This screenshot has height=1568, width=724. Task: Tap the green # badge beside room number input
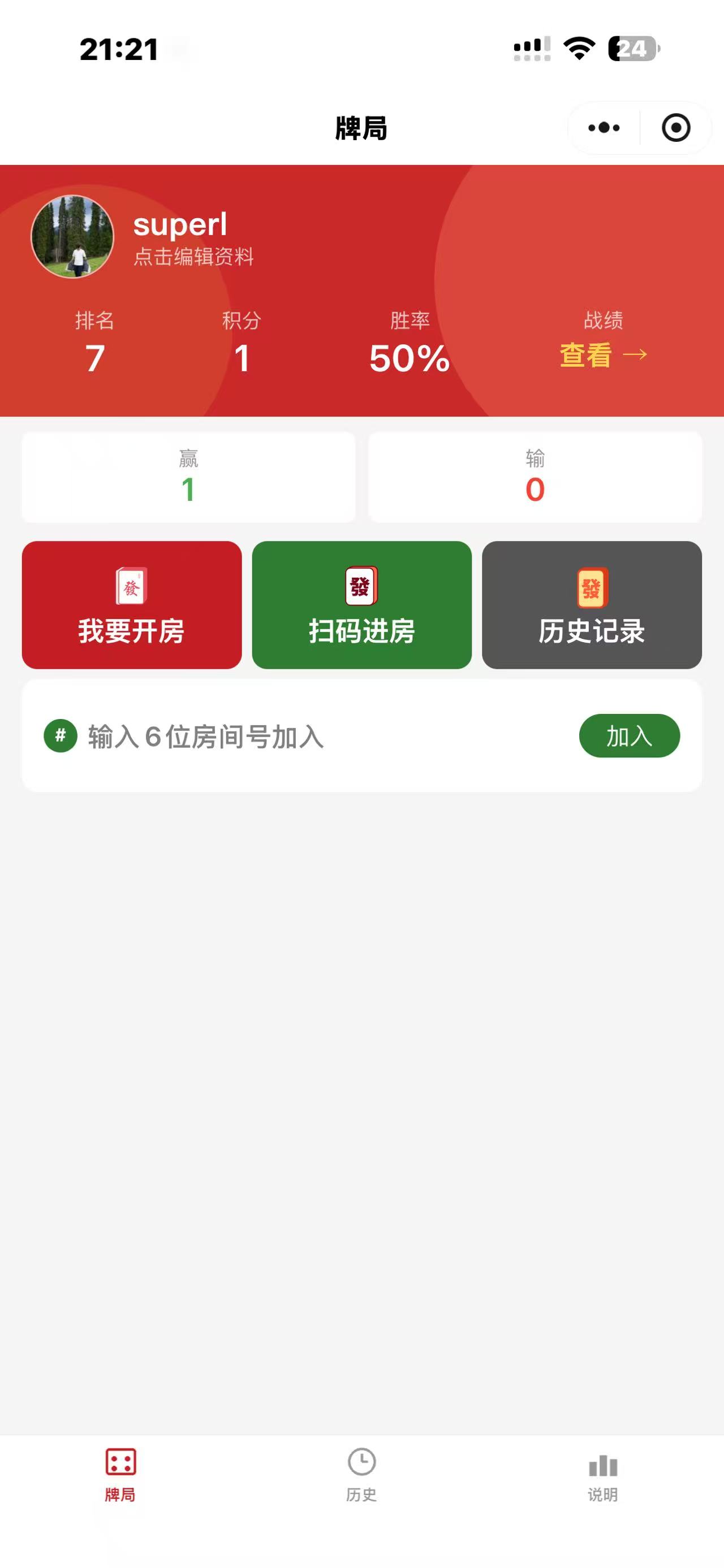coord(60,736)
